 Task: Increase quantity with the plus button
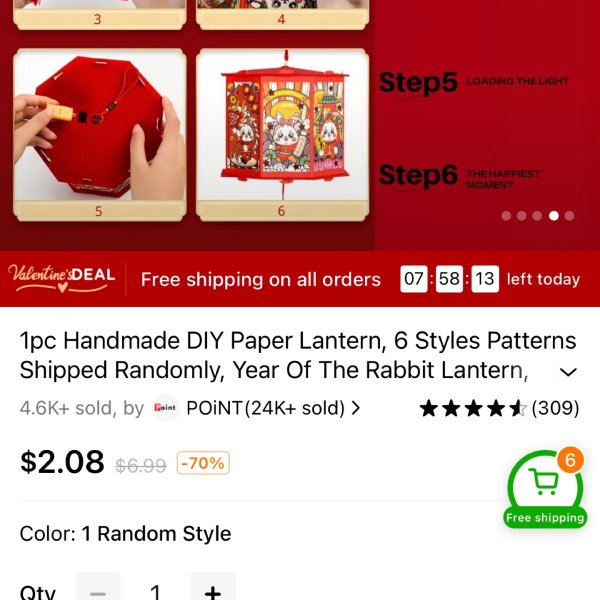[212, 591]
